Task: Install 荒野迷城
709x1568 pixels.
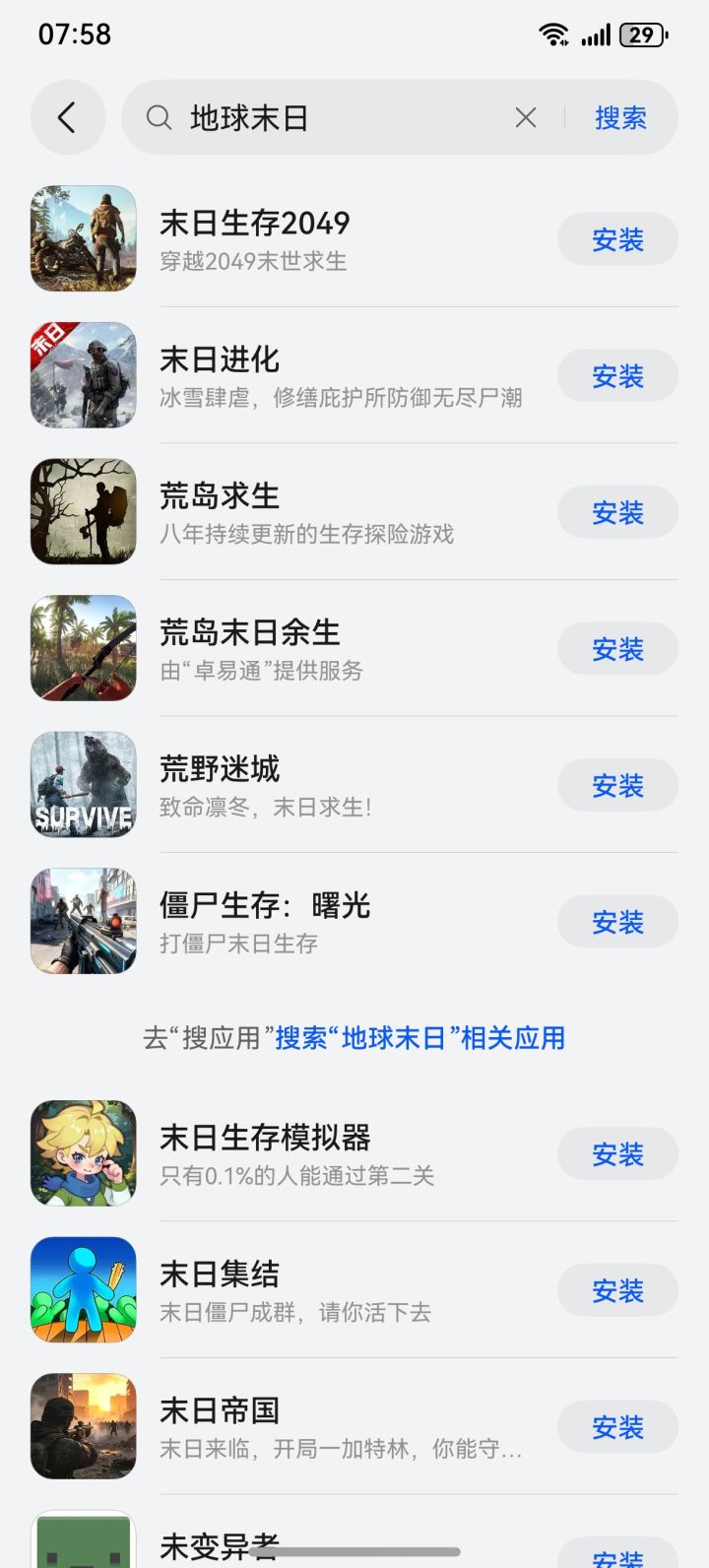Action: pyautogui.click(x=617, y=786)
